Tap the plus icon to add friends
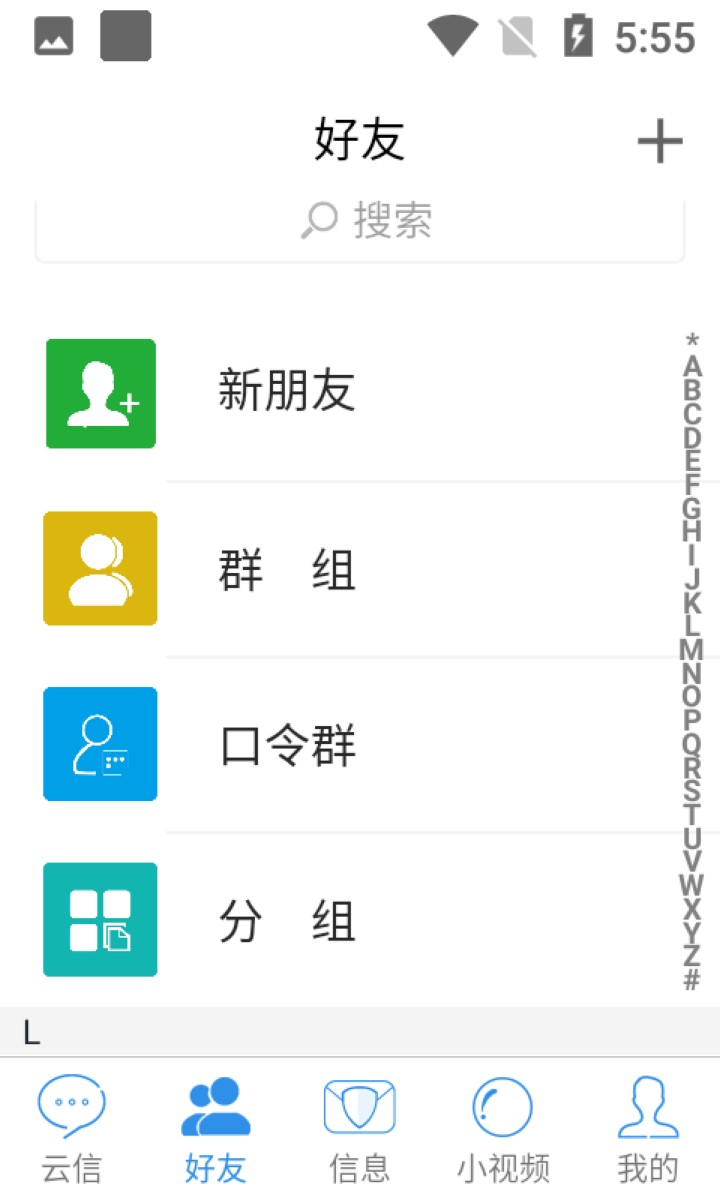The image size is (720, 1200). click(x=660, y=141)
